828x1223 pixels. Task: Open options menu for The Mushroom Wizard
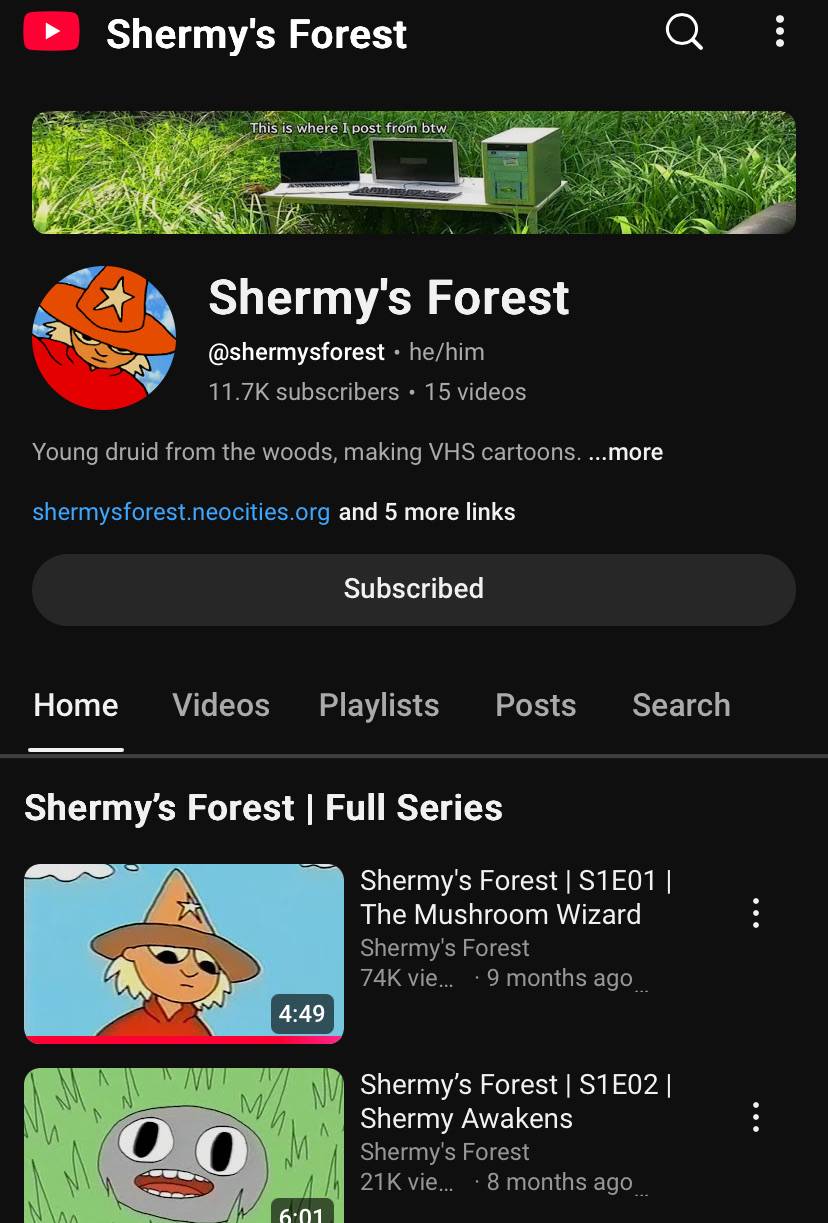pyautogui.click(x=755, y=912)
